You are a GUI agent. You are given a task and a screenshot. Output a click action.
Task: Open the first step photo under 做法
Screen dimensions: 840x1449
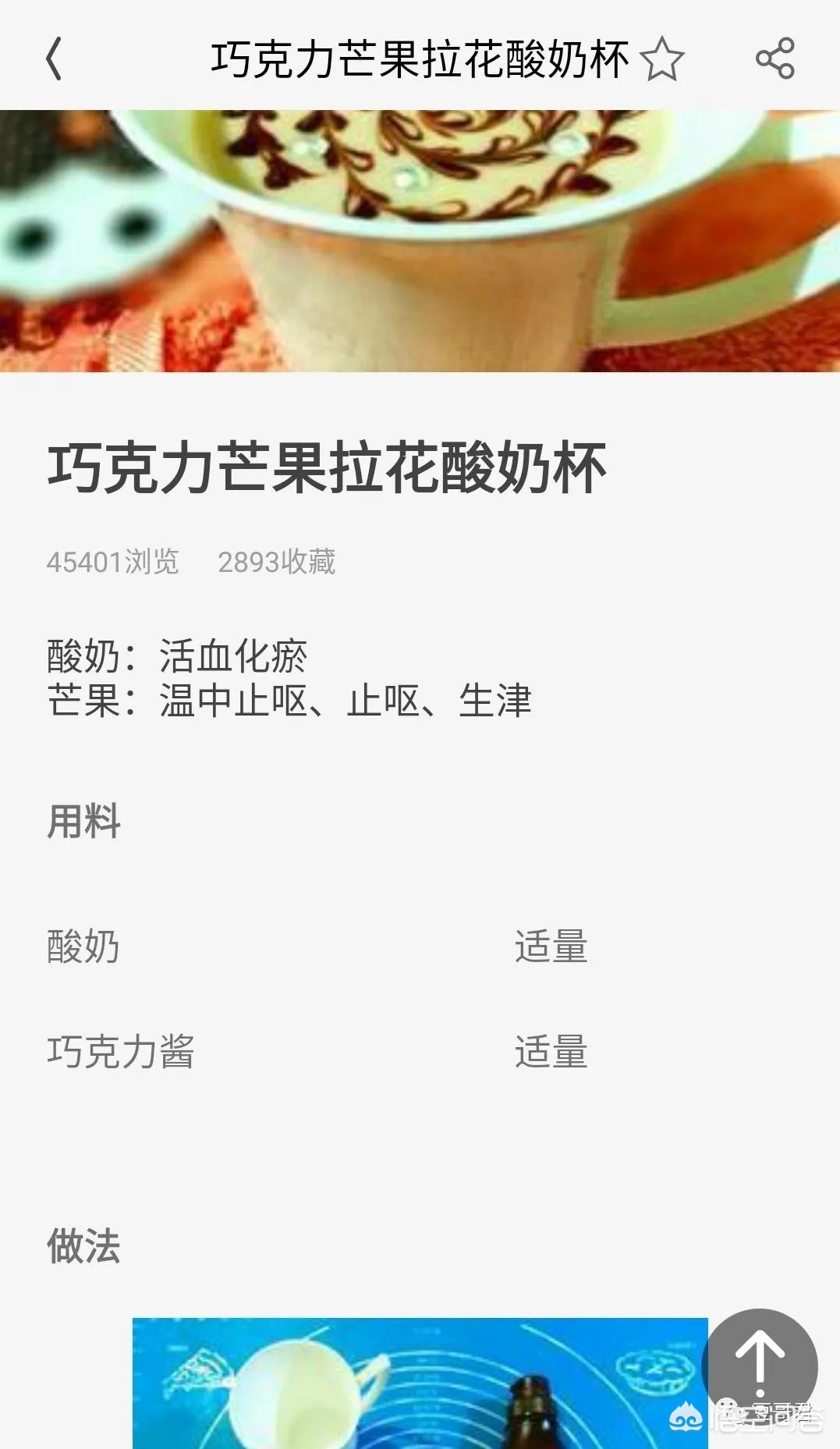[420, 1383]
